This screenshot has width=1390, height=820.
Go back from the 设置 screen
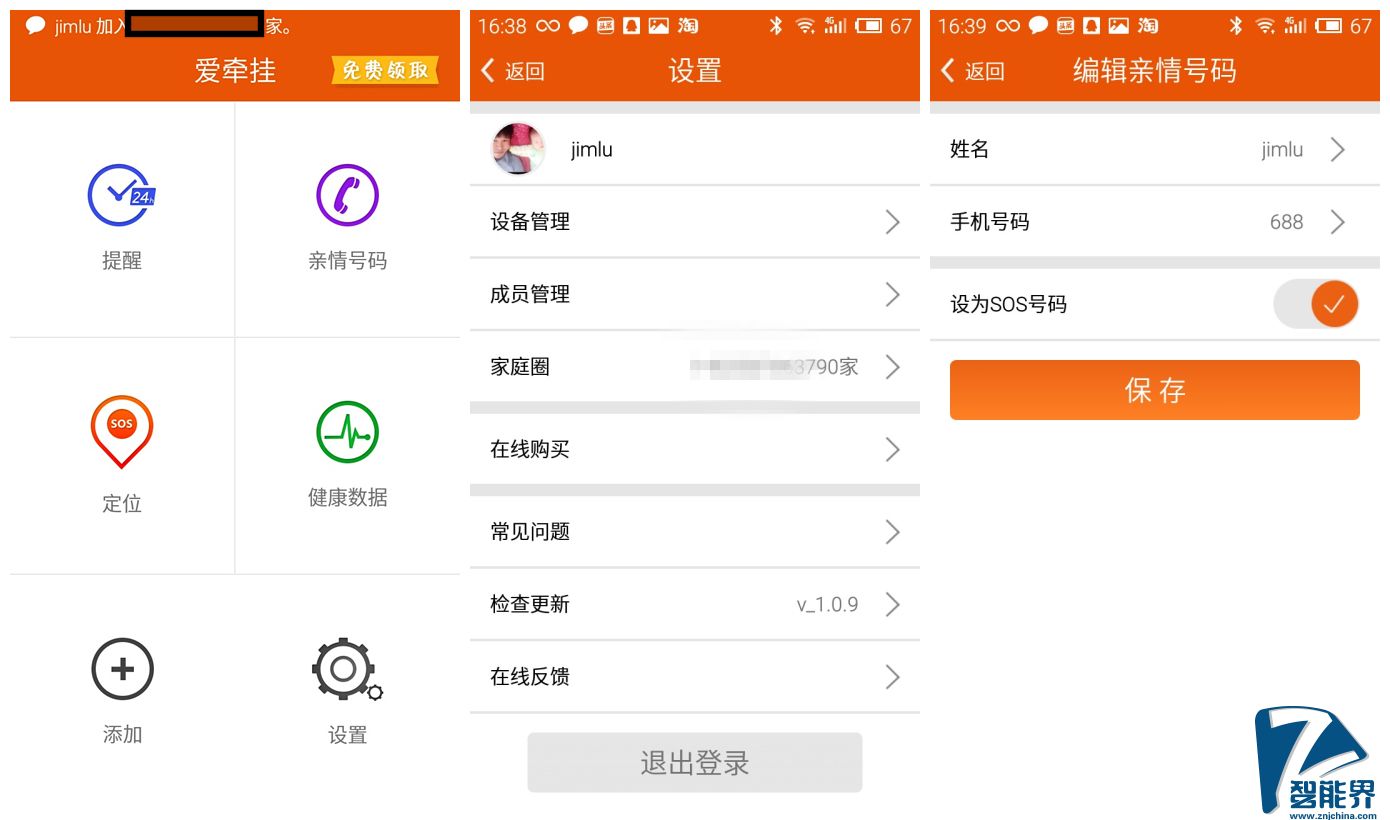click(513, 70)
